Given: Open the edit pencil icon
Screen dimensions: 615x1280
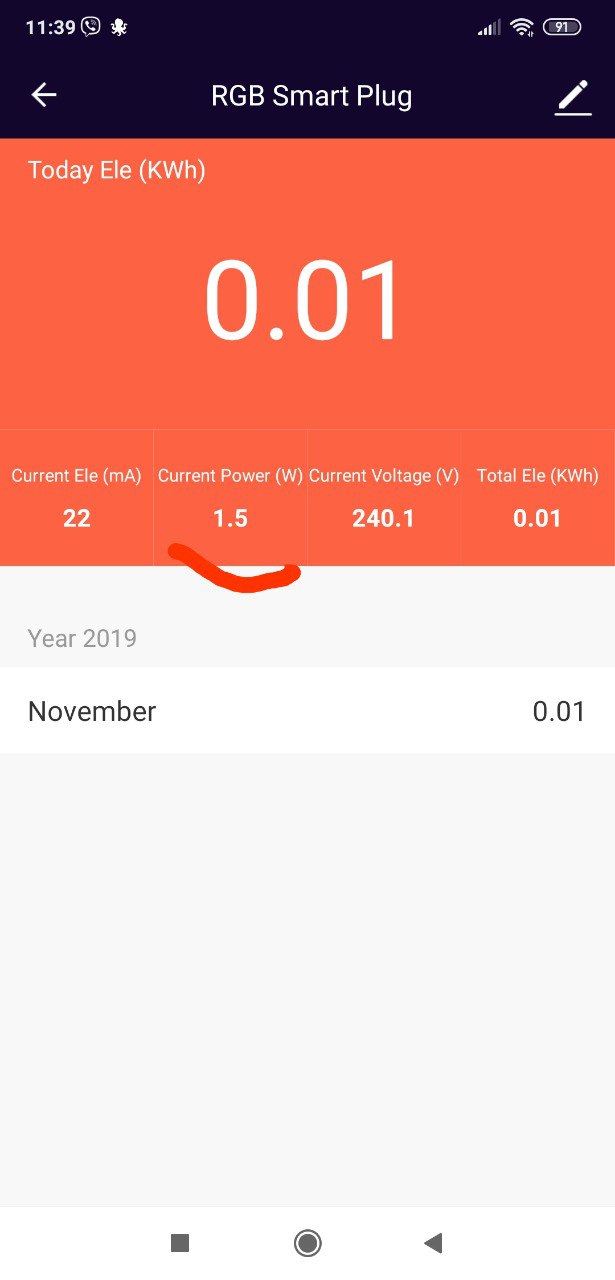Looking at the screenshot, I should (573, 97).
